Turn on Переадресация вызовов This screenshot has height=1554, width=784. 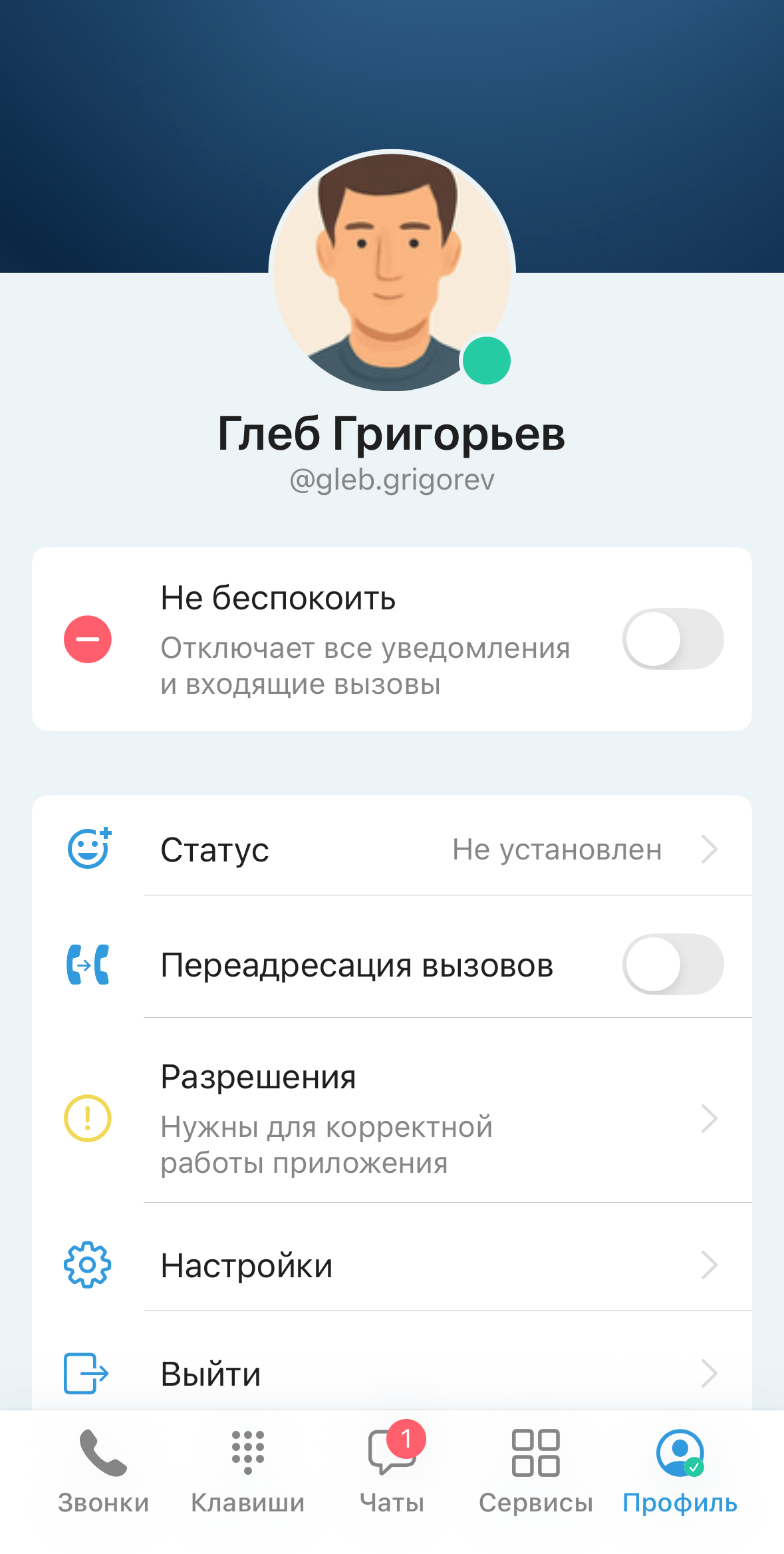(672, 964)
